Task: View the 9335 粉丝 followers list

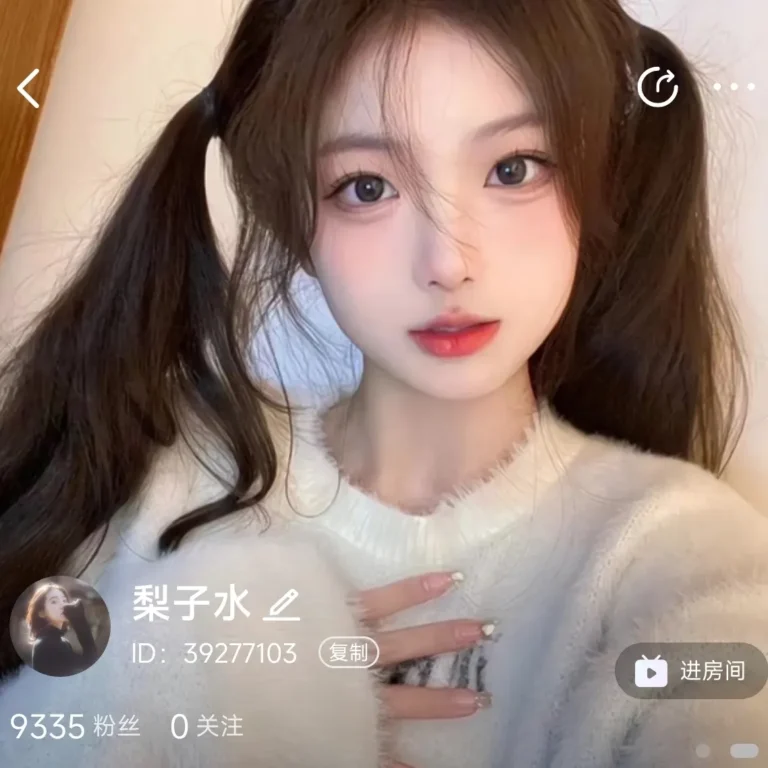Action: point(75,726)
